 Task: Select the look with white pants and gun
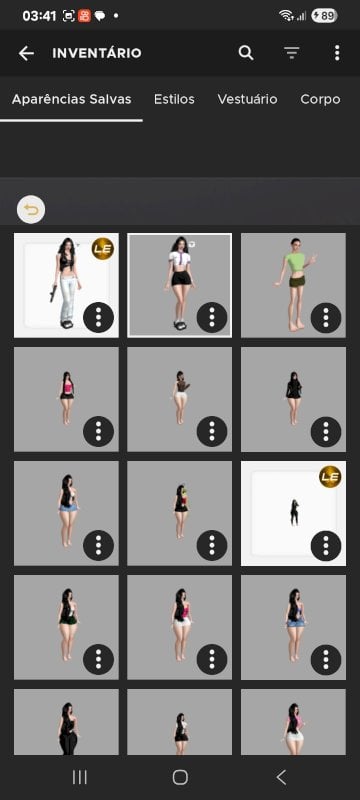coord(66,285)
